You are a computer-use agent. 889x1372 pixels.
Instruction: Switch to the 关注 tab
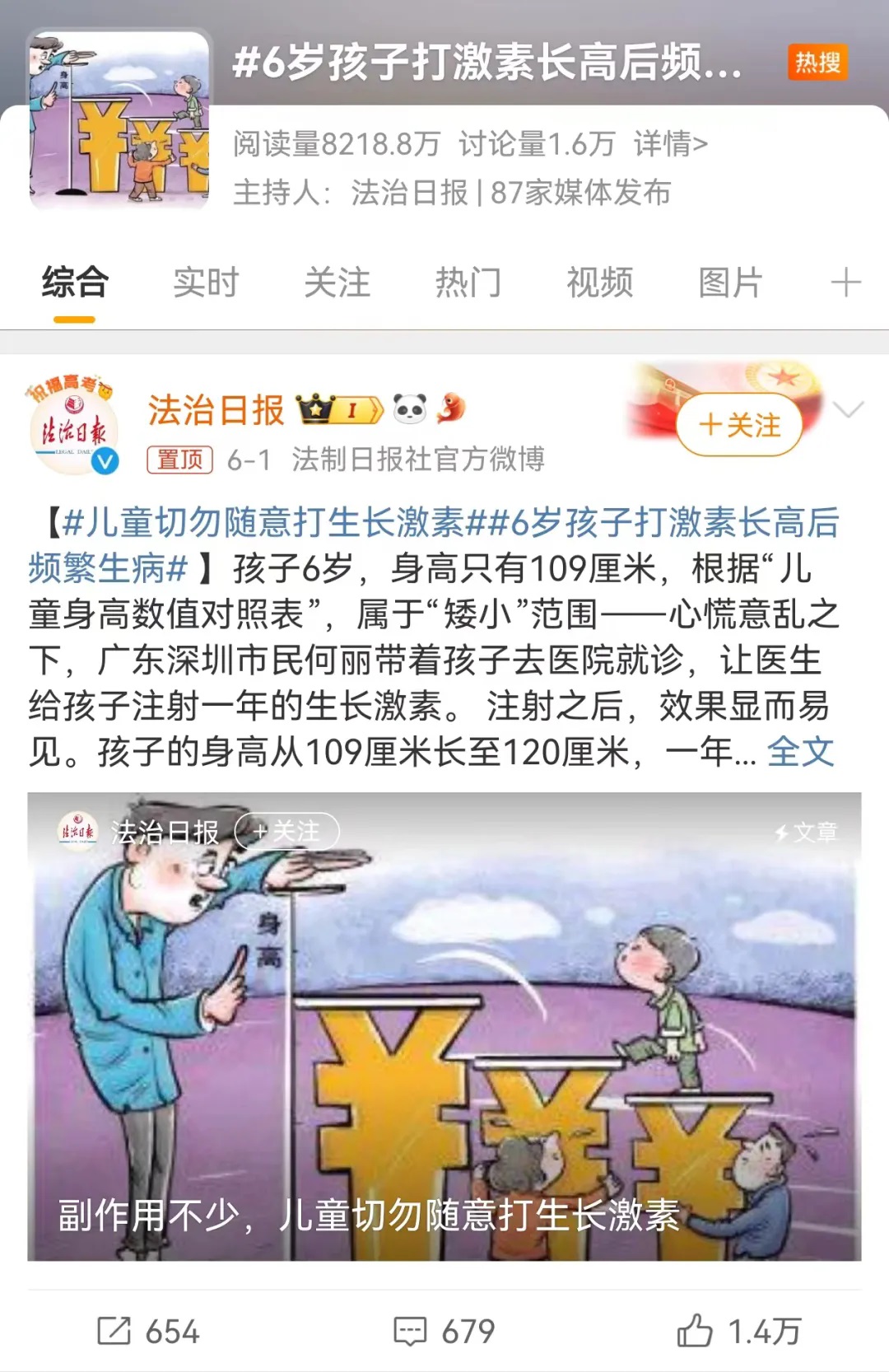[337, 282]
